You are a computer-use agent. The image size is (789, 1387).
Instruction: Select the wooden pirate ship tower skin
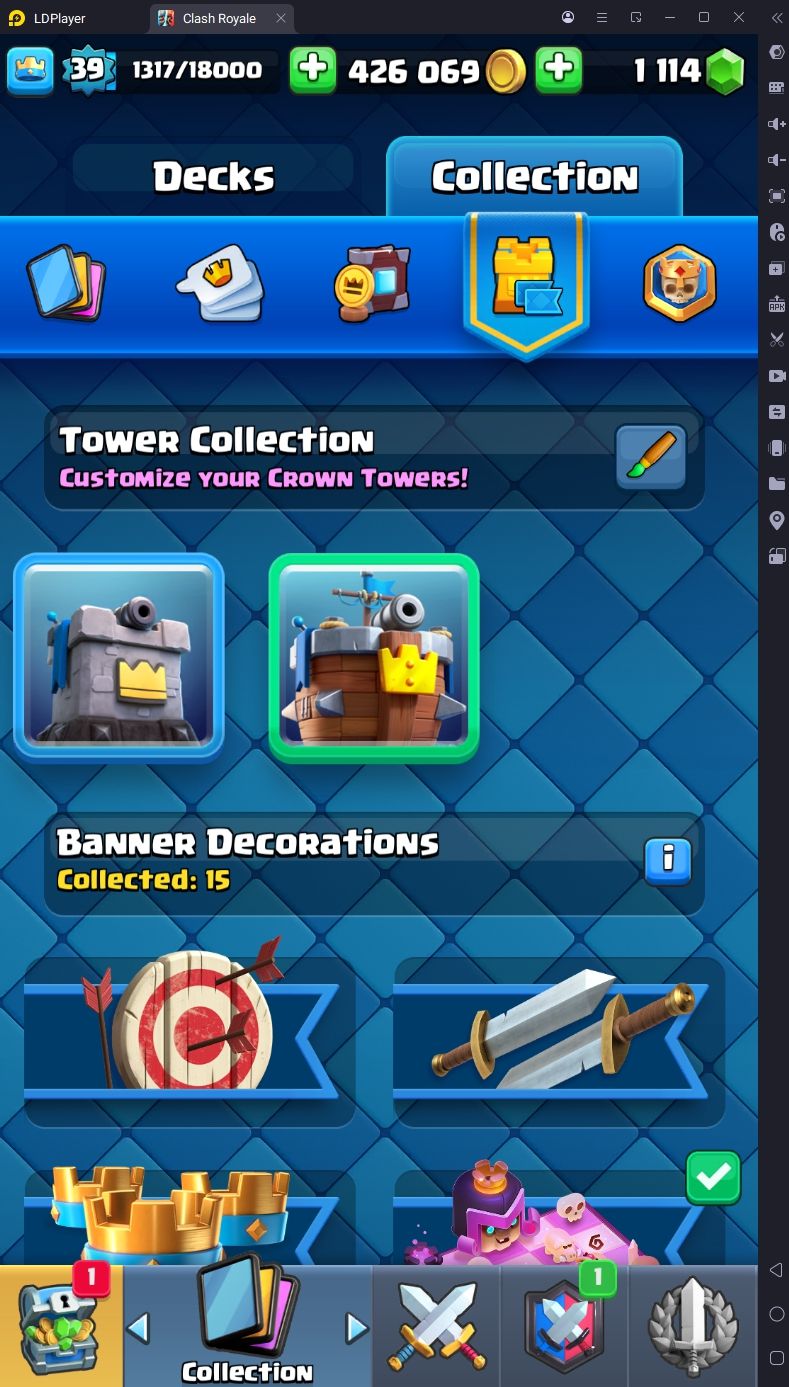point(374,657)
